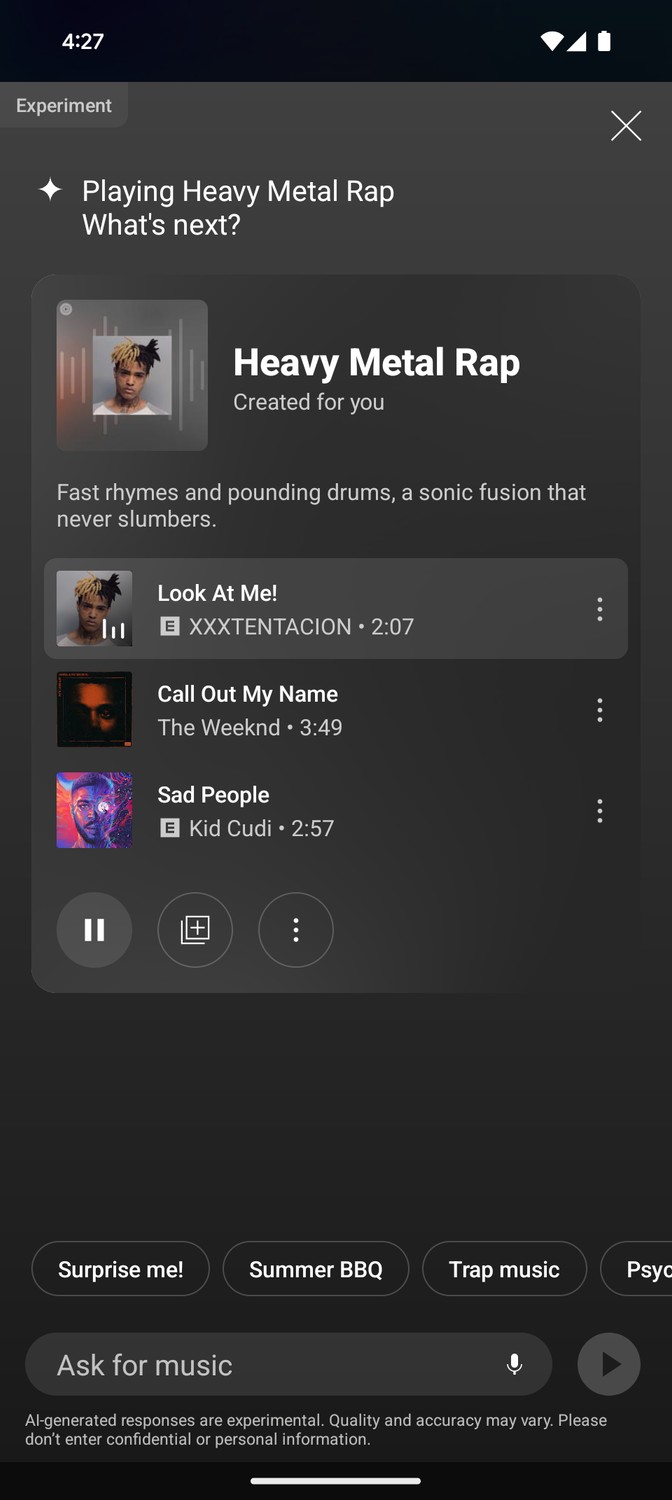The height and width of the screenshot is (1500, 672).
Task: Open options for Look At Me!
Action: [x=600, y=609]
